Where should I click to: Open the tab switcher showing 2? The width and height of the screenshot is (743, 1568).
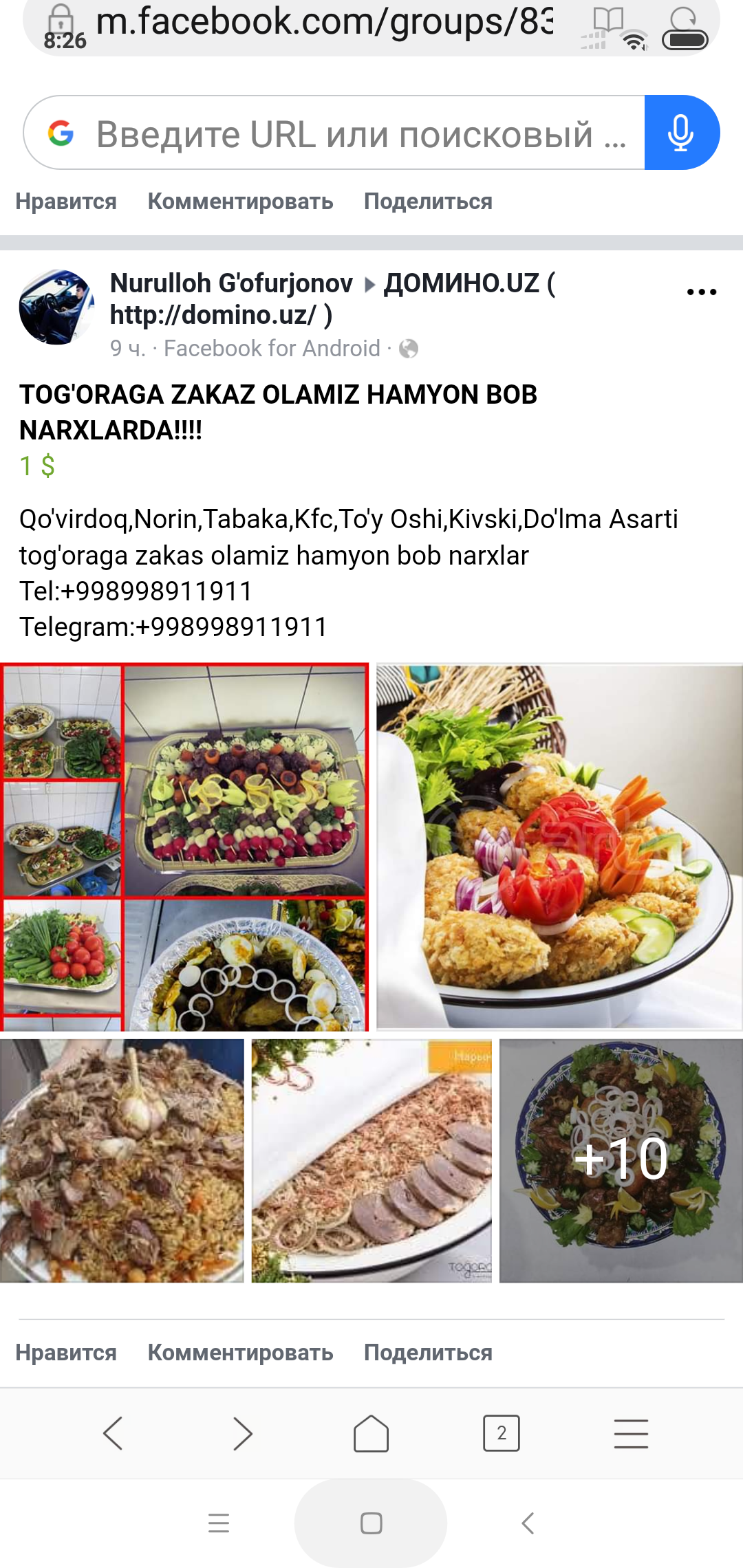point(502,1434)
